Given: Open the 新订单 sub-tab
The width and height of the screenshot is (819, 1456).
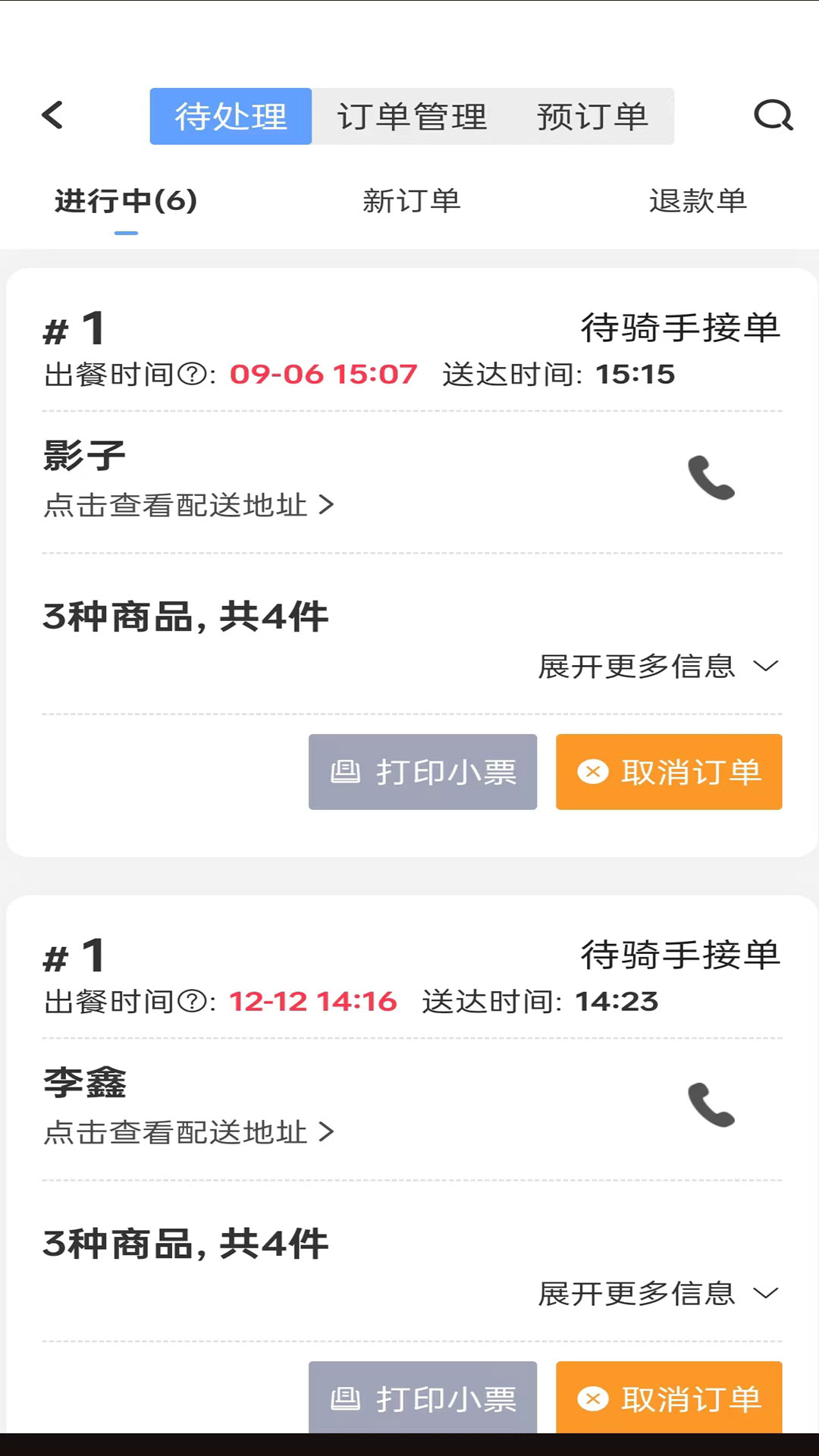Looking at the screenshot, I should coord(412,201).
